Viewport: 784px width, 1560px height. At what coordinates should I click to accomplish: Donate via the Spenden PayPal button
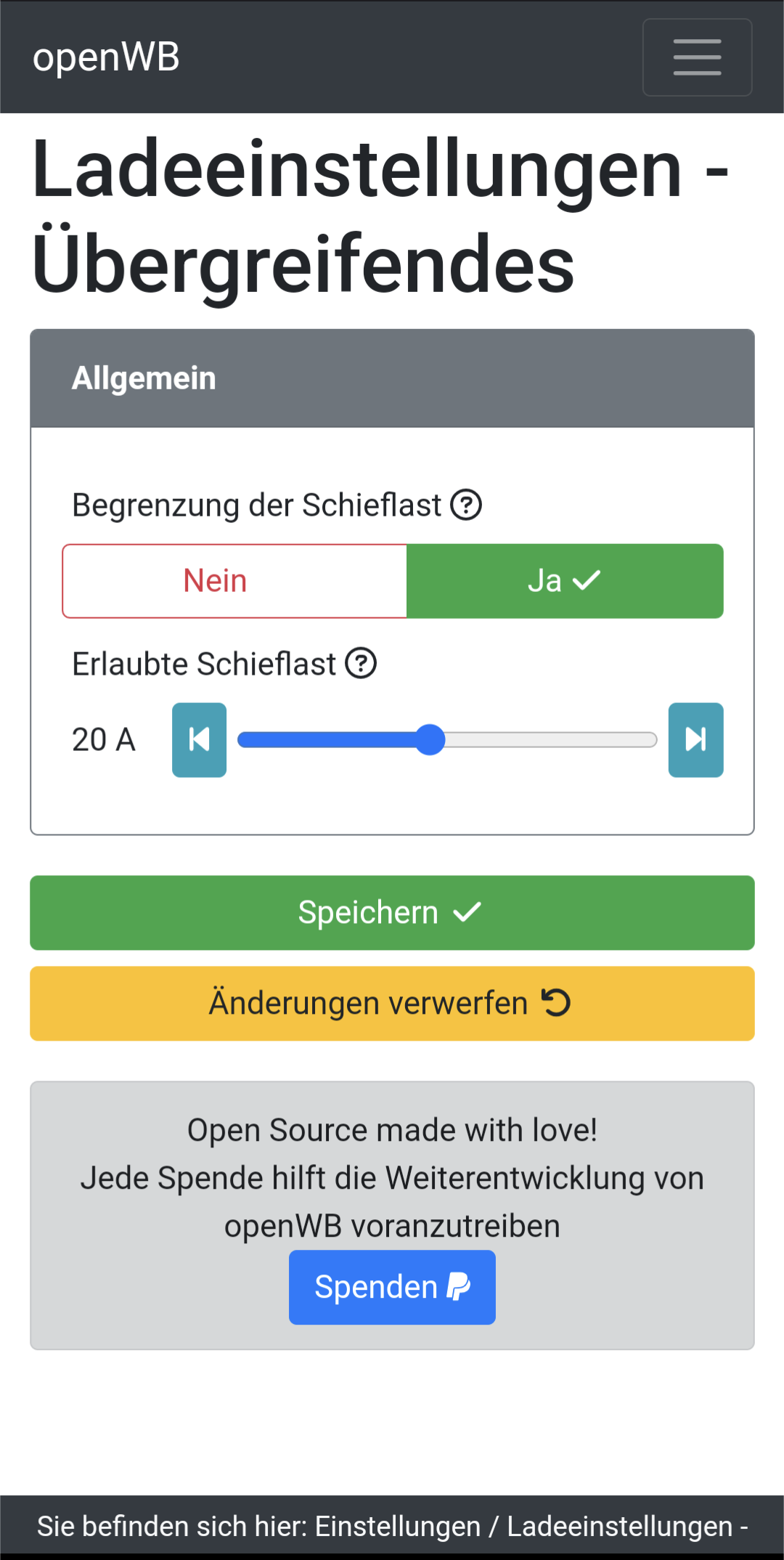click(x=392, y=1287)
